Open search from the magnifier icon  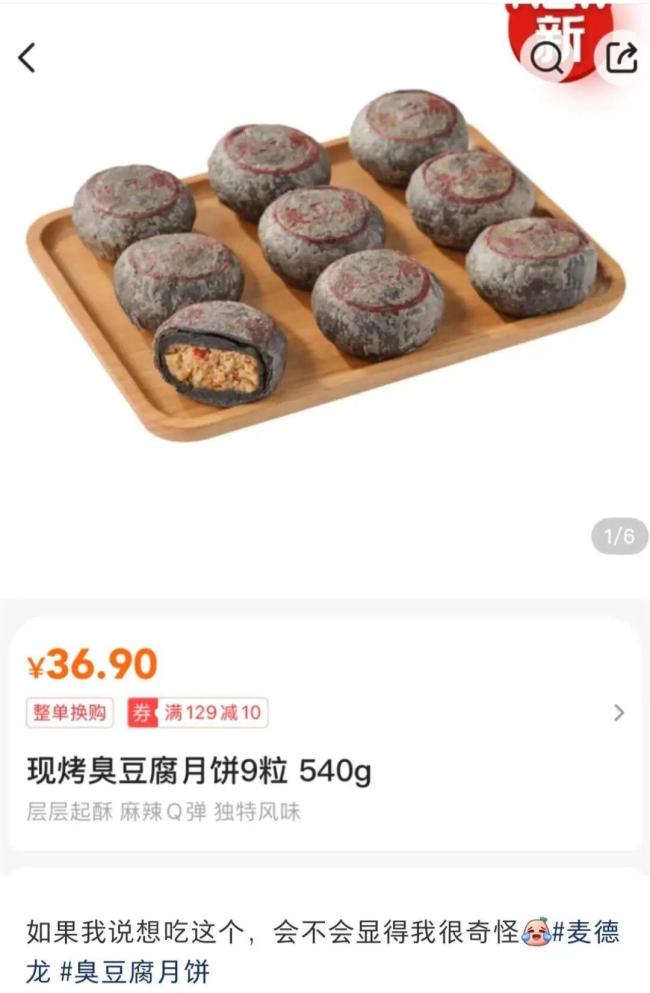tap(547, 58)
